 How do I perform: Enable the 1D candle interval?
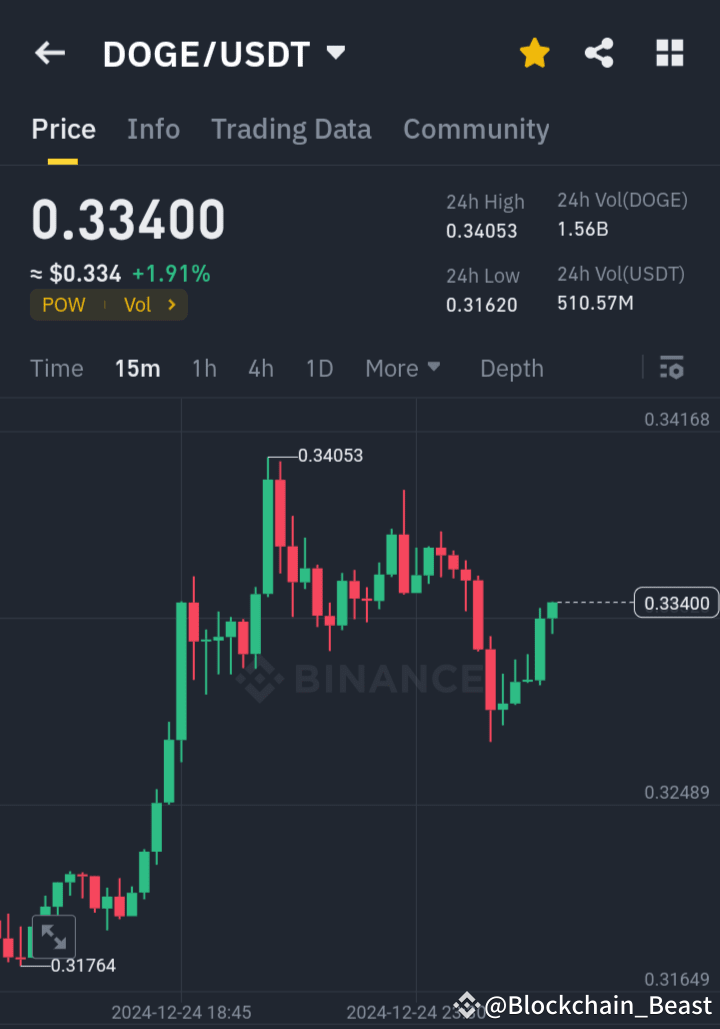pos(319,368)
